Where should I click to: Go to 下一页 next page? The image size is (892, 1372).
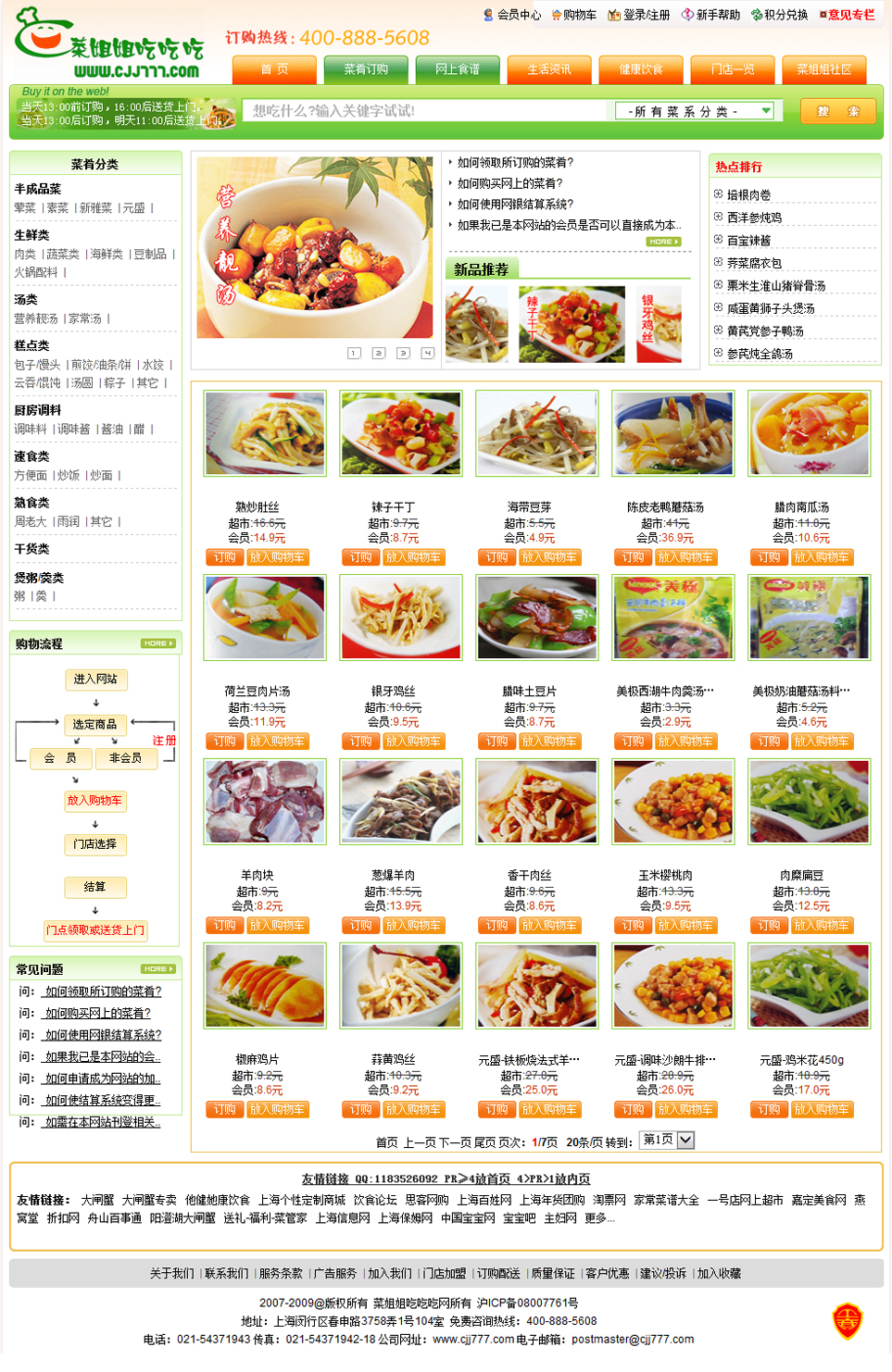[449, 1142]
